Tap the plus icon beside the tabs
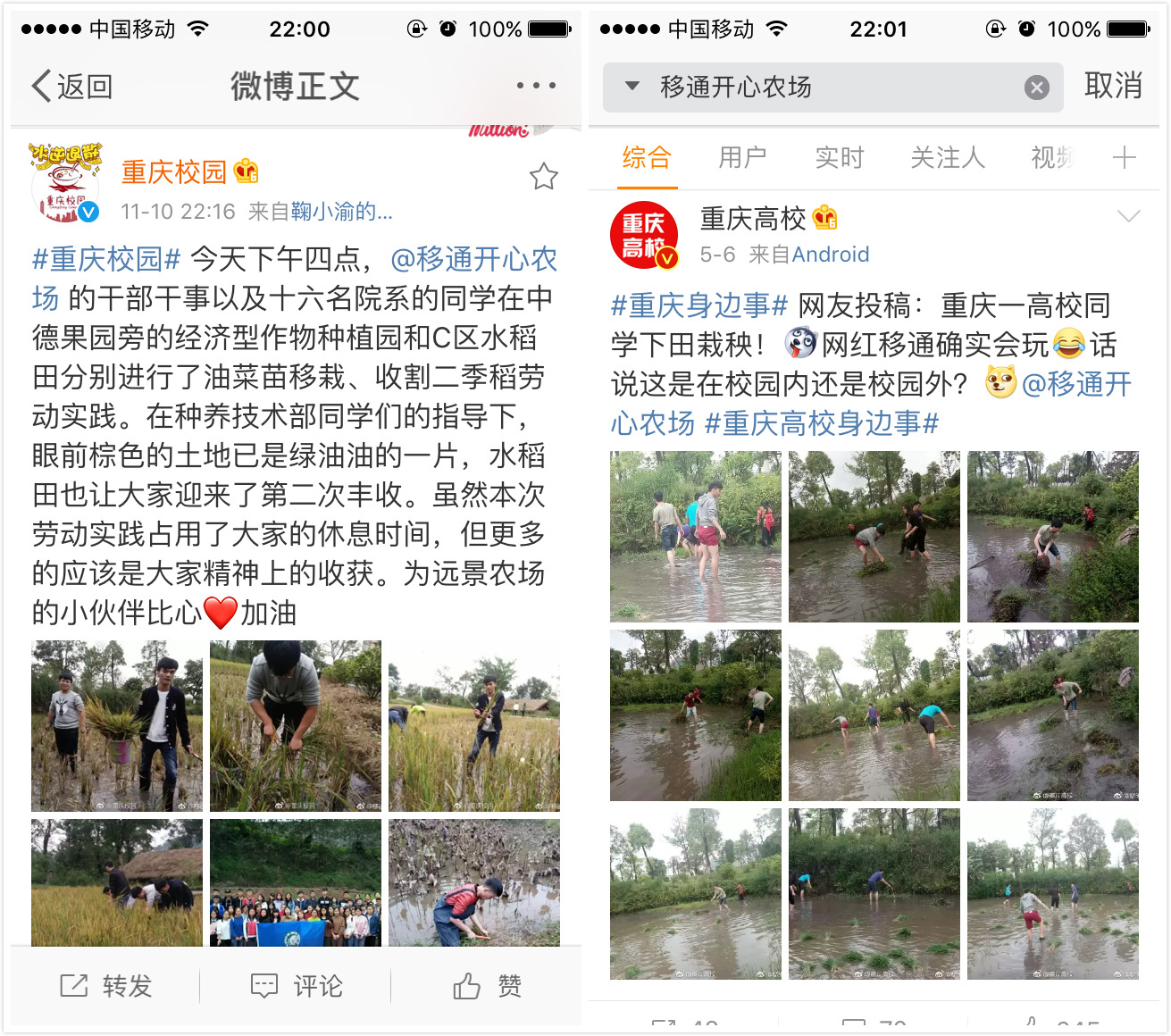Image resolution: width=1171 pixels, height=1036 pixels. [1125, 158]
